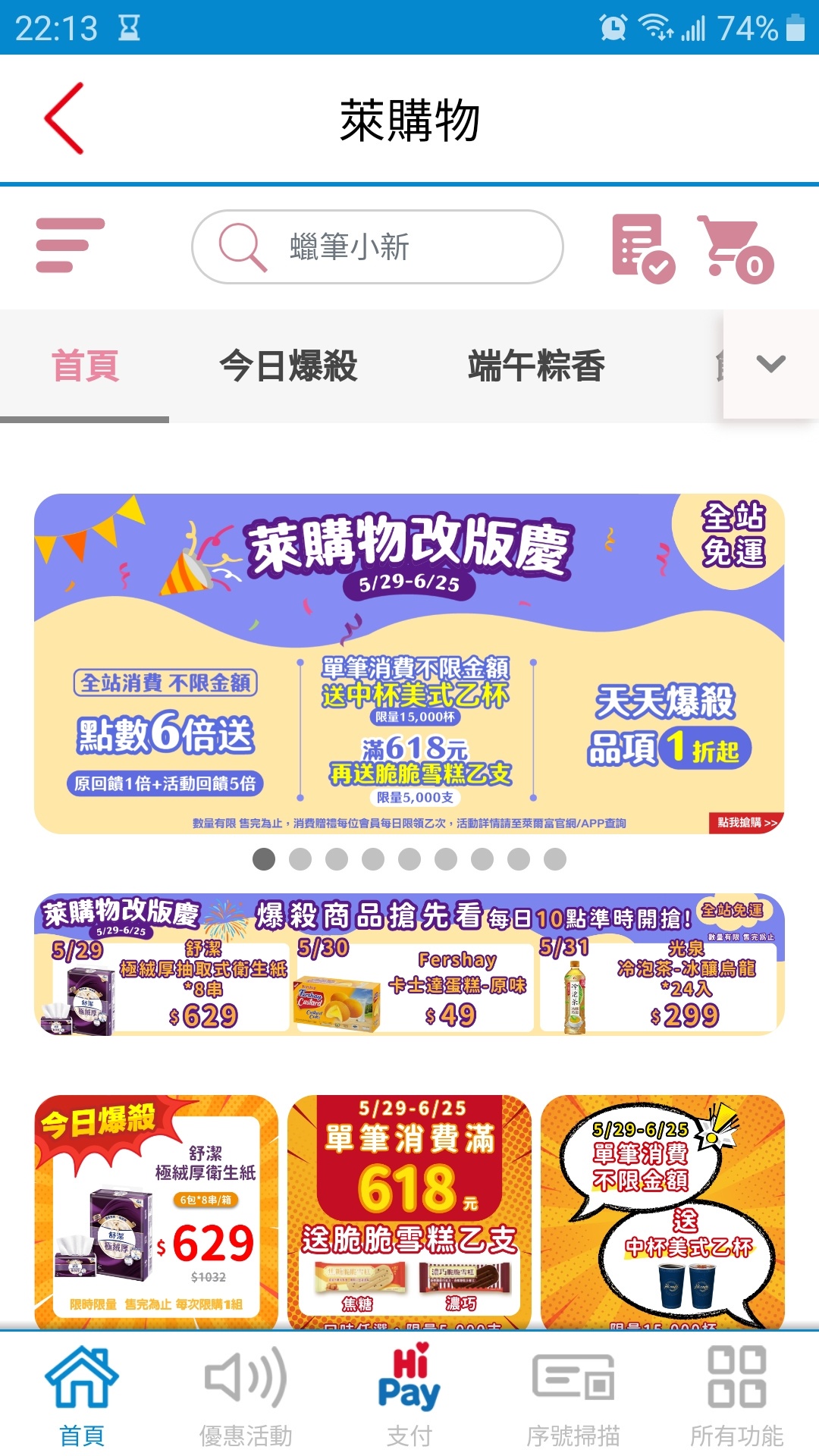Open the 萊購物改版慶 main banner
The height and width of the screenshot is (1456, 819).
coord(409,664)
